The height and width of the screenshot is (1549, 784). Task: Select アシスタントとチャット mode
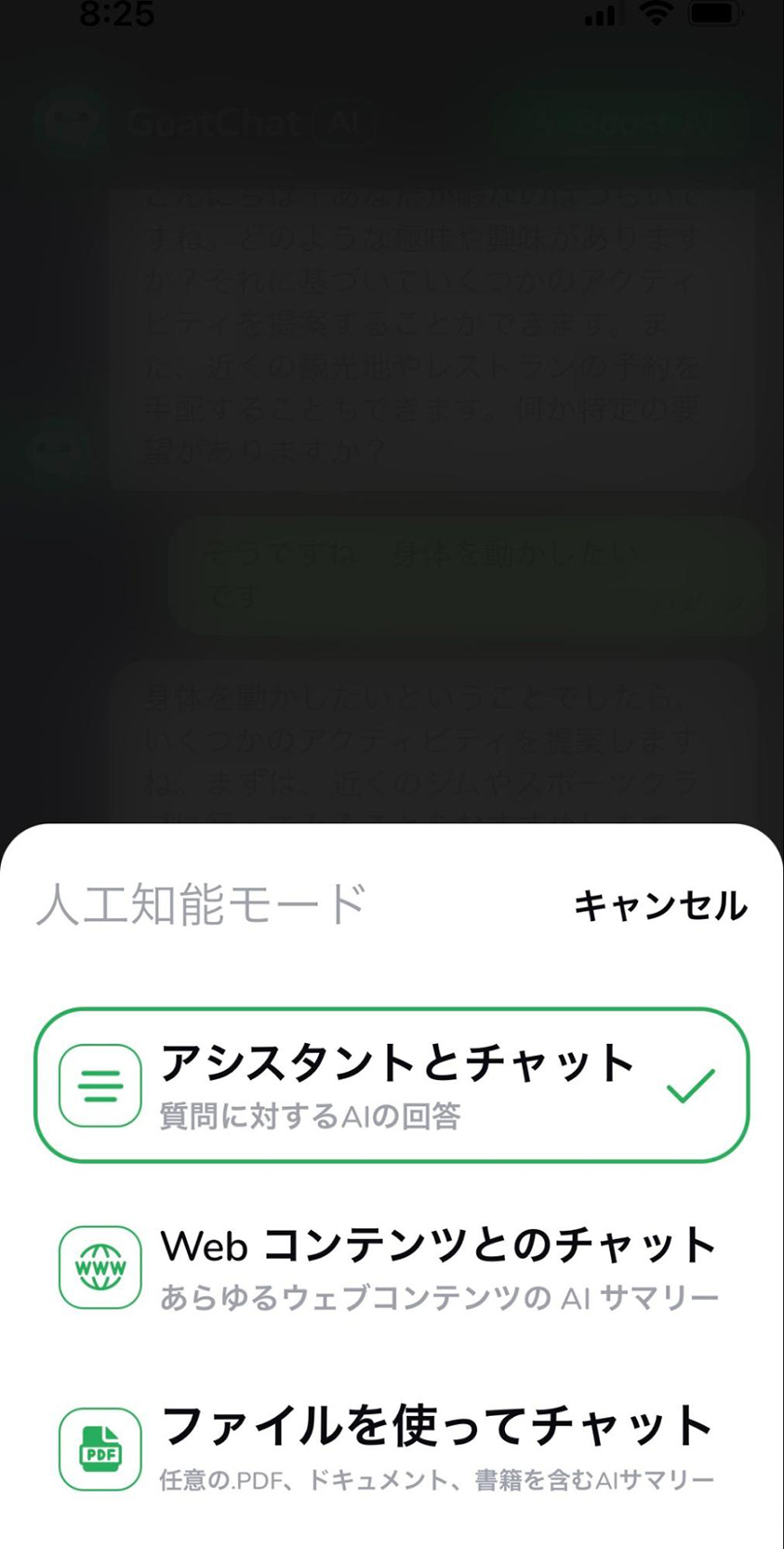[392, 1085]
